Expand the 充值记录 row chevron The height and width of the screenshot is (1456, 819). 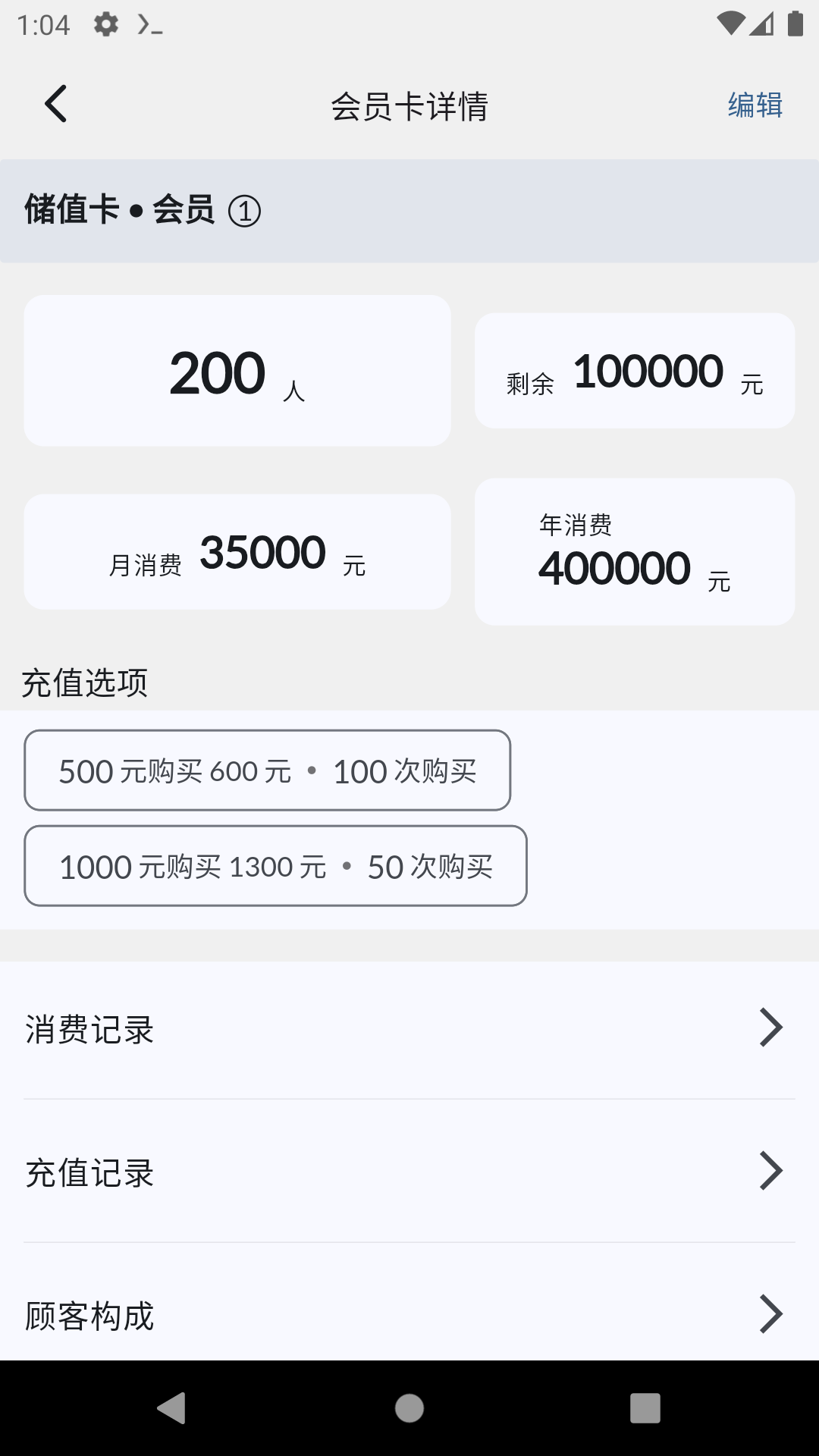[x=771, y=1170]
